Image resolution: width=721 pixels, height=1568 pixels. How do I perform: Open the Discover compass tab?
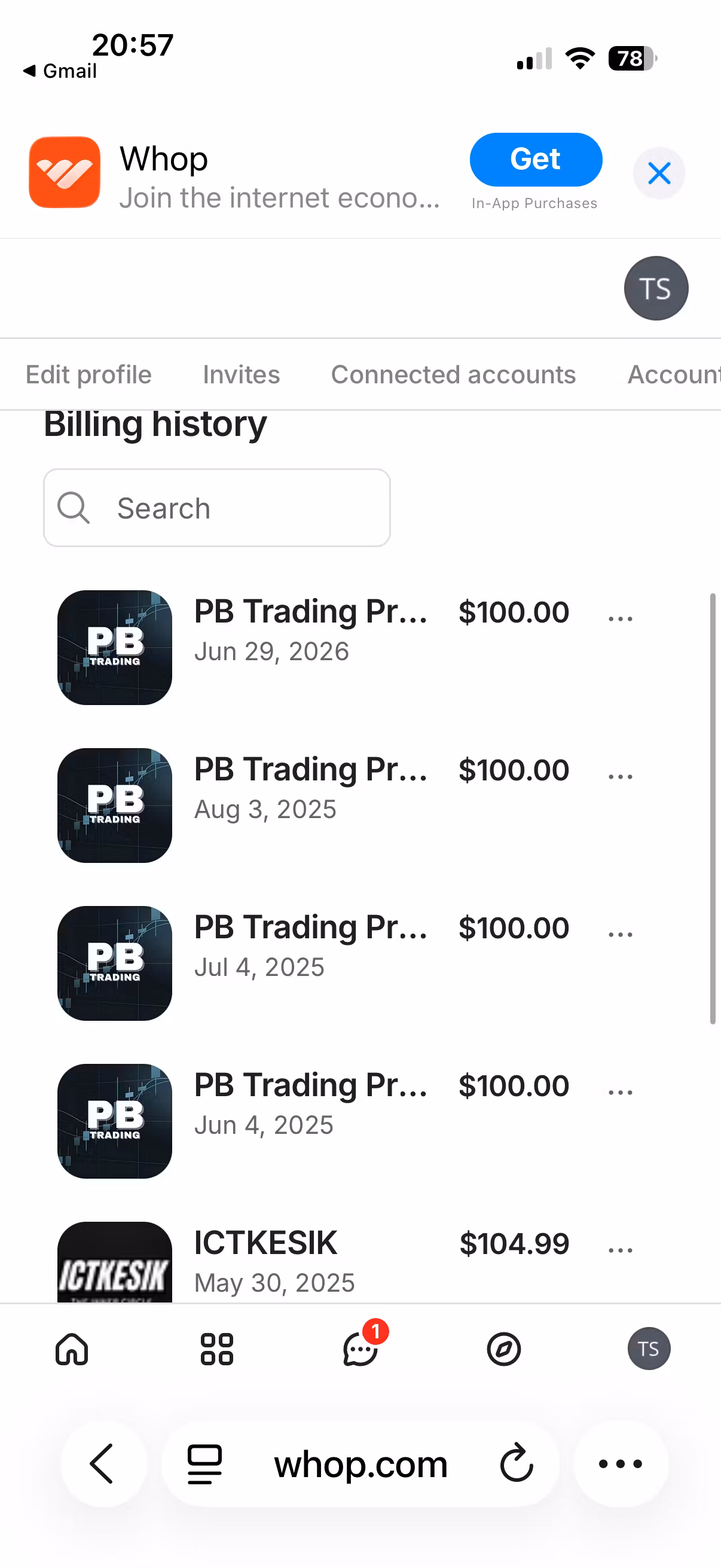(504, 1349)
